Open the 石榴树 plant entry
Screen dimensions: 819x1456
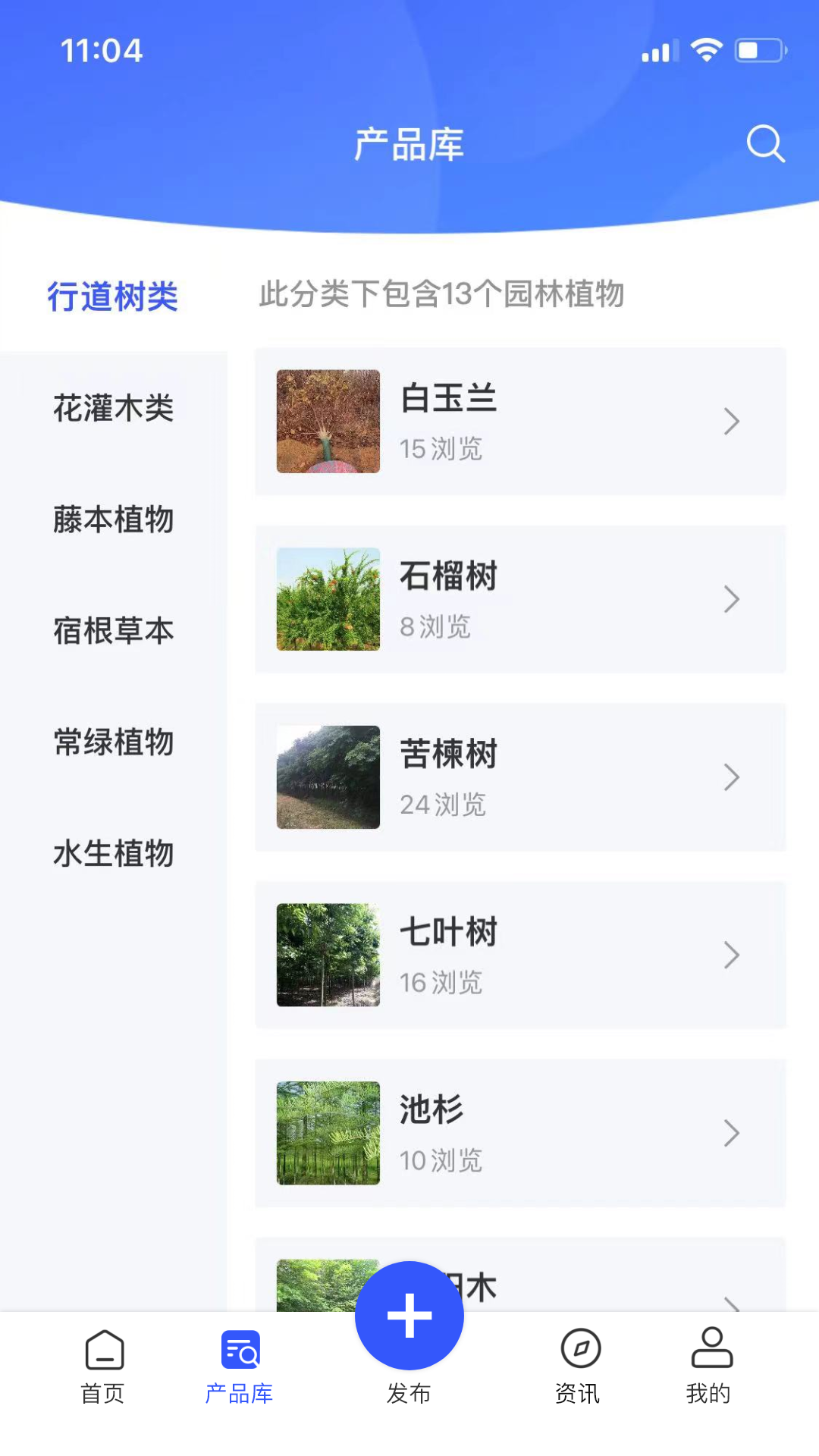(x=520, y=599)
